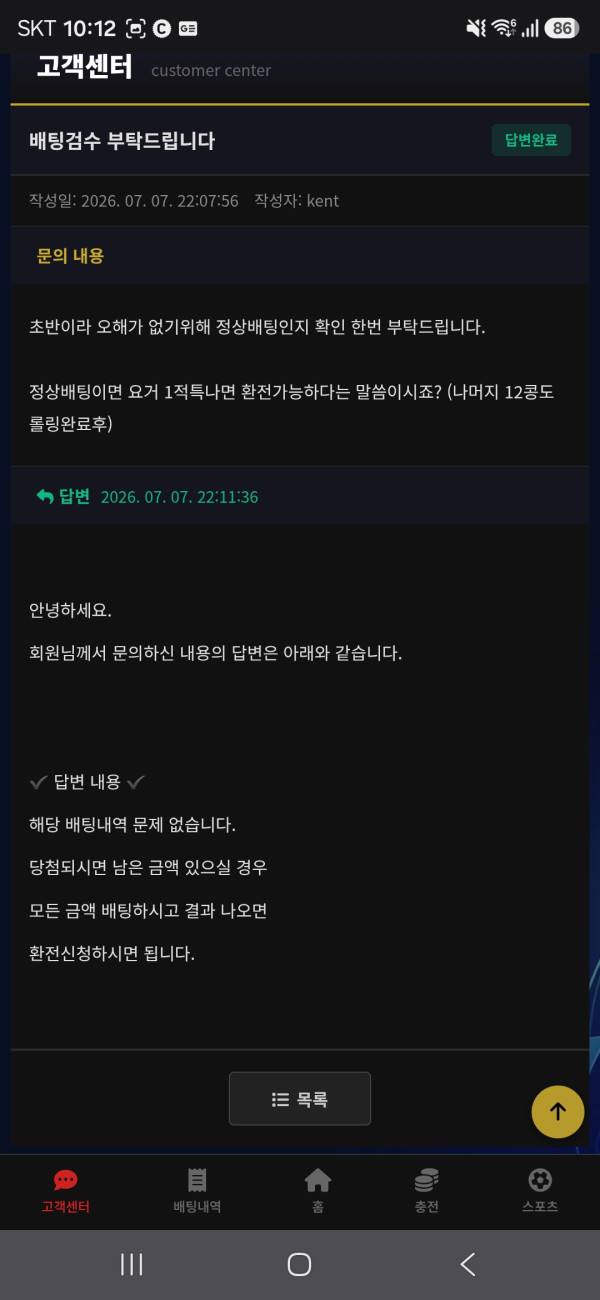The height and width of the screenshot is (1300, 600).
Task: Switch to the 배팅내역 tab
Action: (197, 1192)
